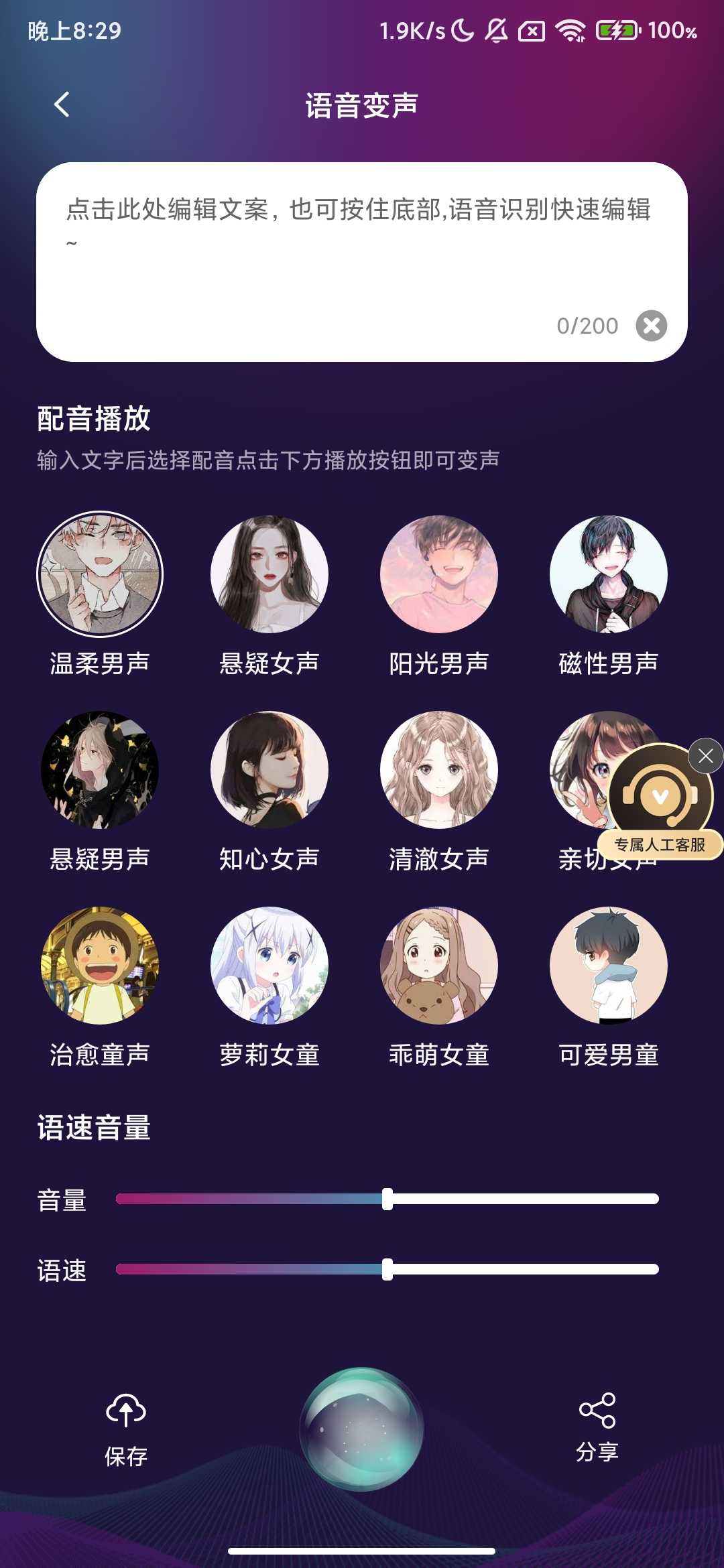Select the 温柔男声 voice
The image size is (724, 1568).
[x=100, y=574]
